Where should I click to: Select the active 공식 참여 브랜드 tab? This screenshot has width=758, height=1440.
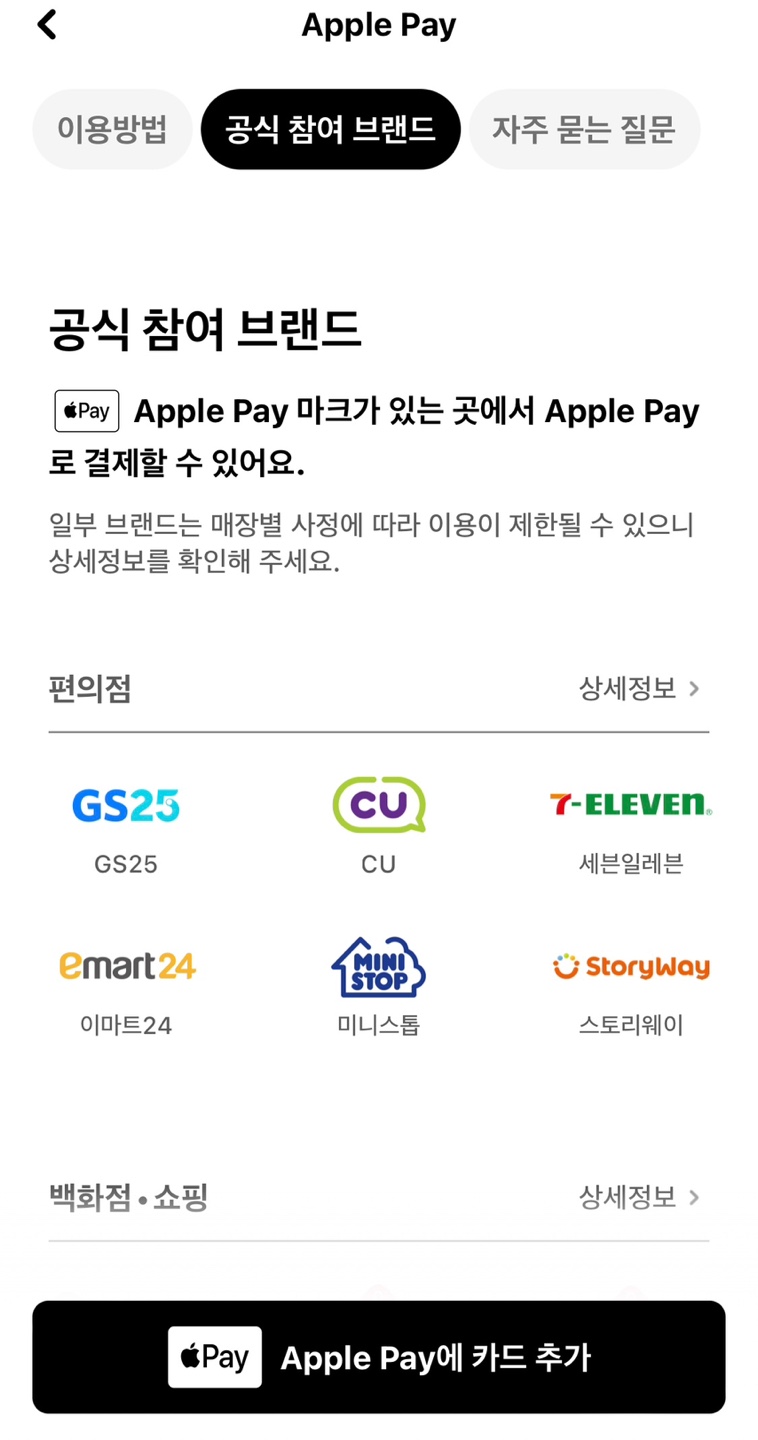[x=330, y=129]
